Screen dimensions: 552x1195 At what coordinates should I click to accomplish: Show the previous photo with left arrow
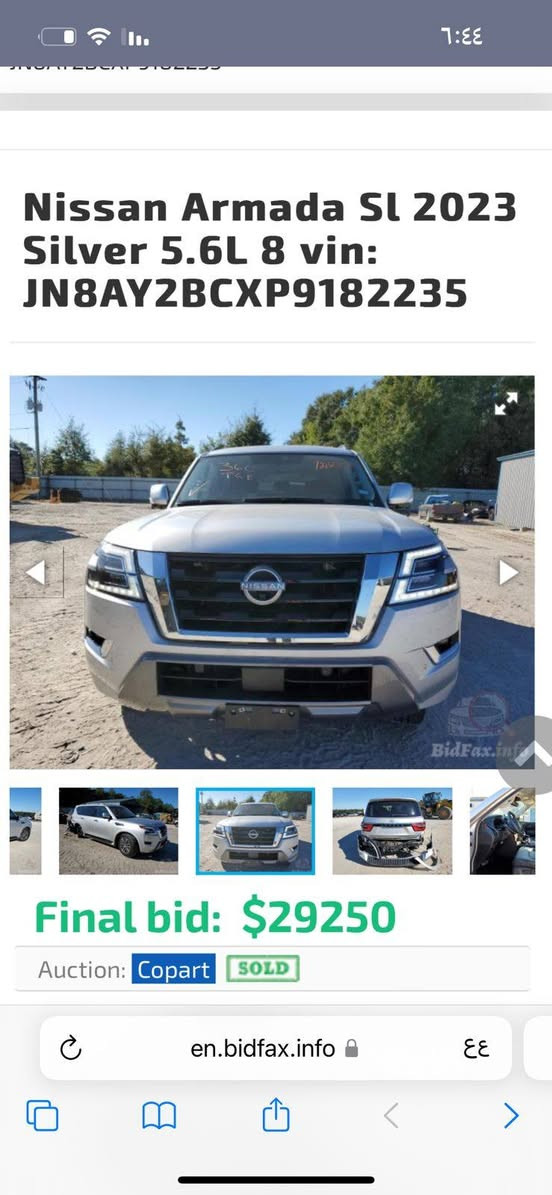(x=36, y=572)
